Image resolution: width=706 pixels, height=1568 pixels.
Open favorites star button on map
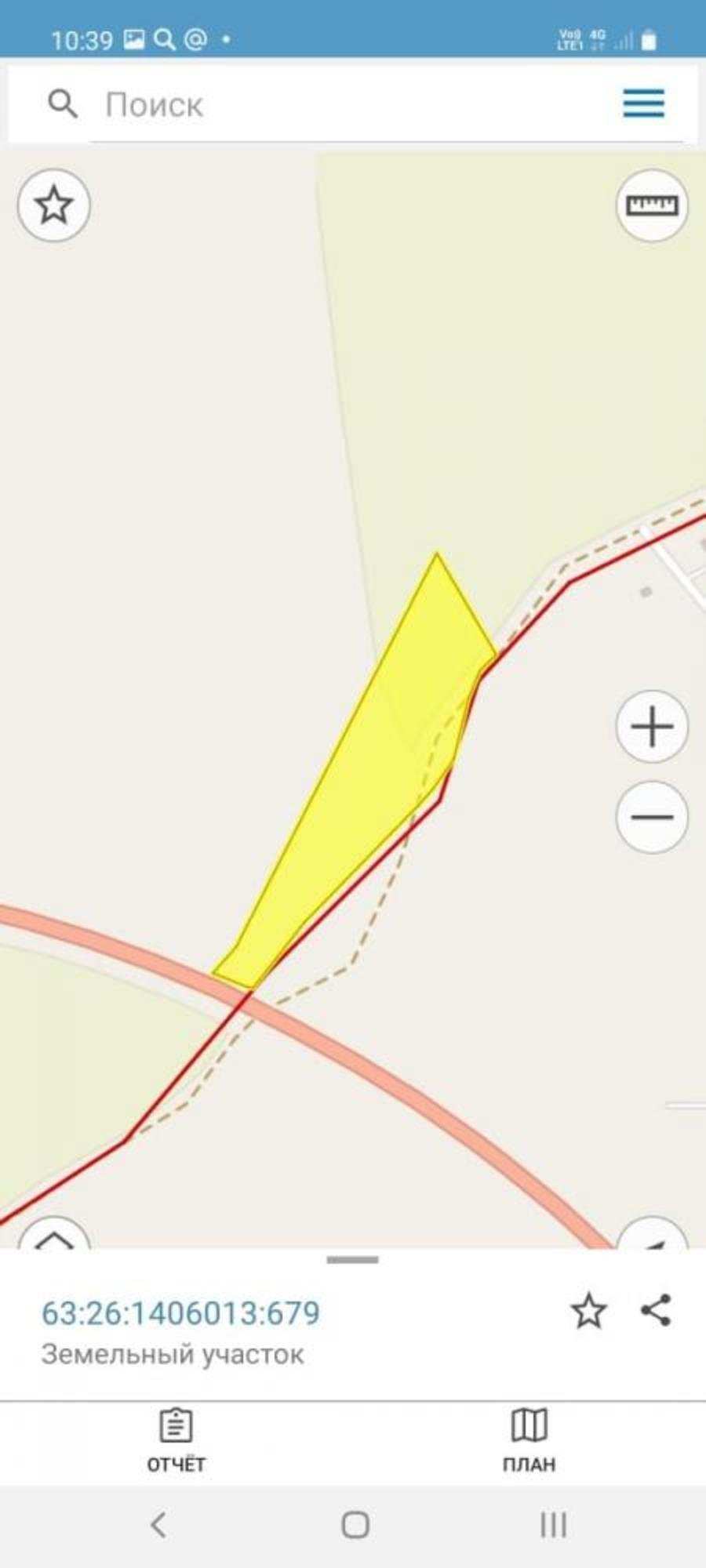click(54, 205)
